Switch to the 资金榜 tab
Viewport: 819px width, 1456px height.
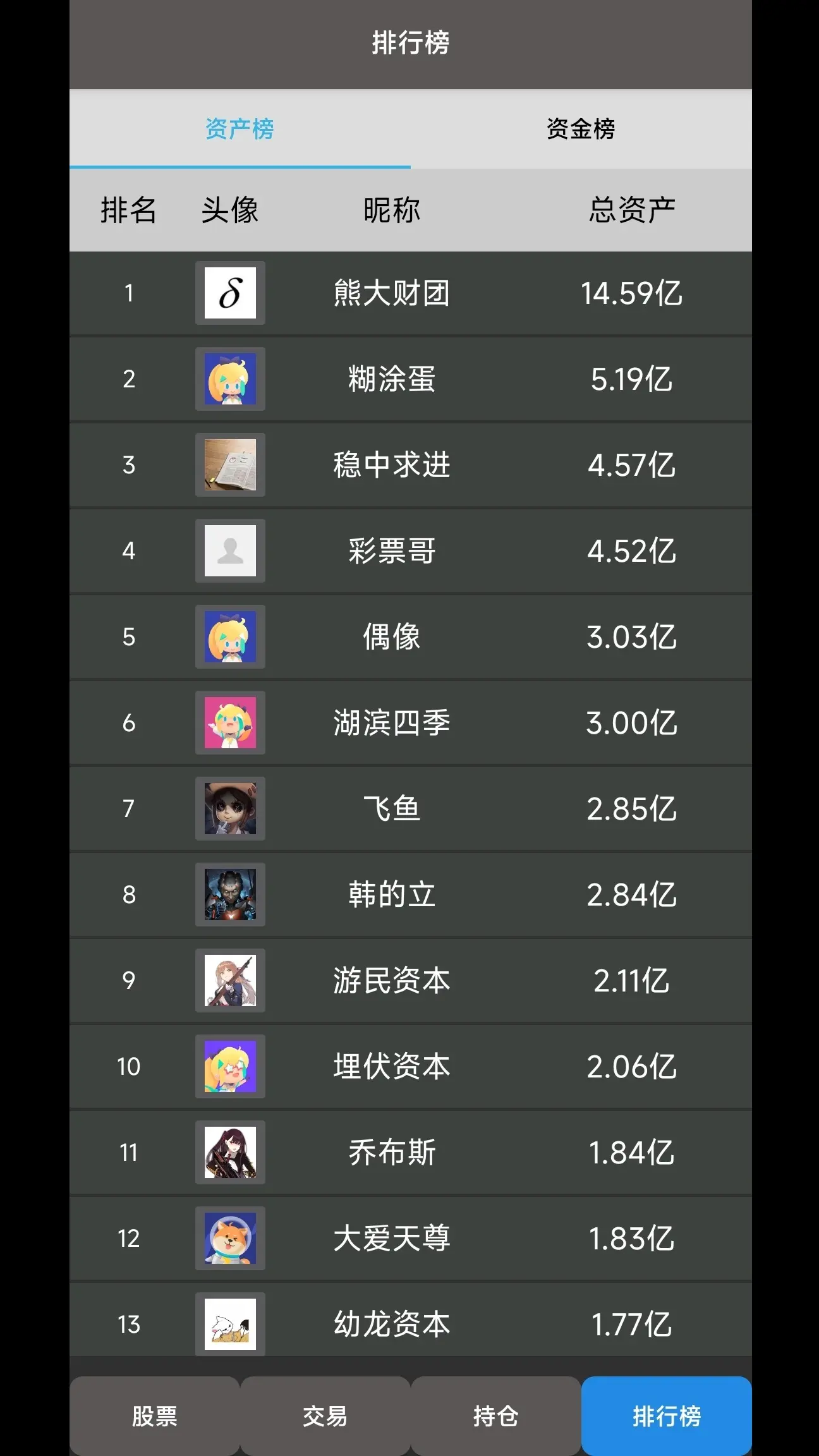pos(581,129)
